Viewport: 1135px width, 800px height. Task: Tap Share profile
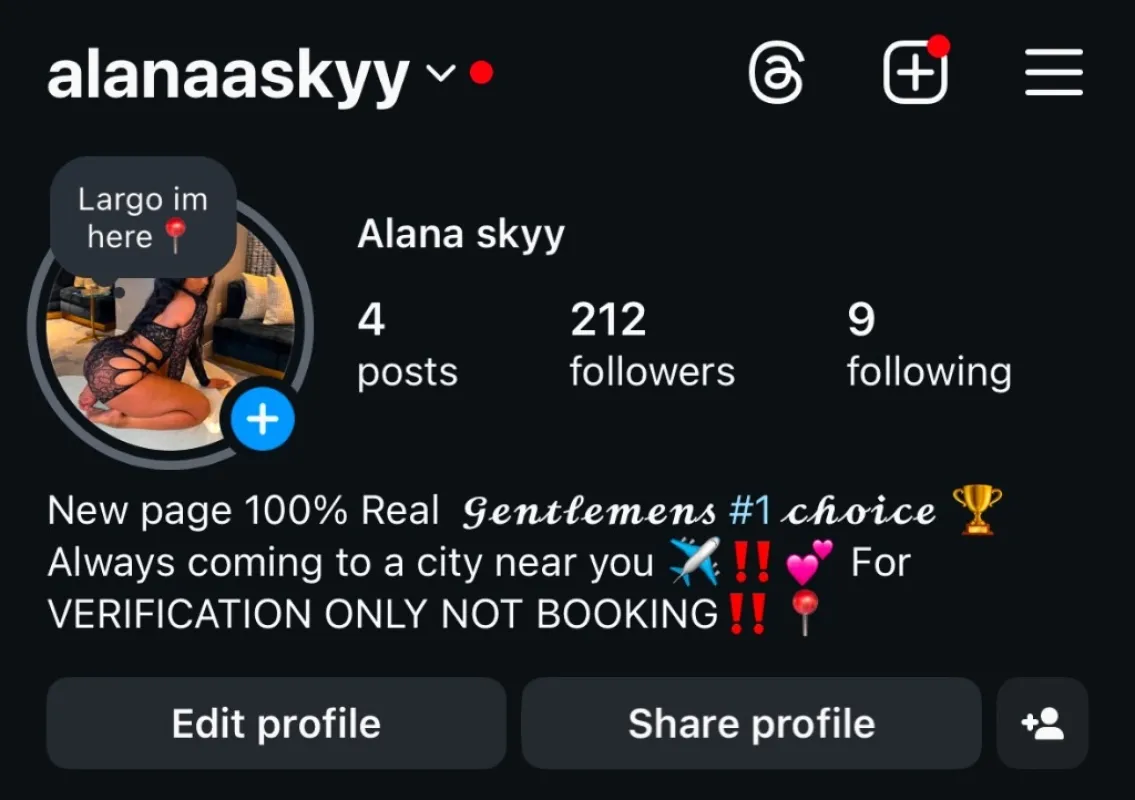point(751,723)
